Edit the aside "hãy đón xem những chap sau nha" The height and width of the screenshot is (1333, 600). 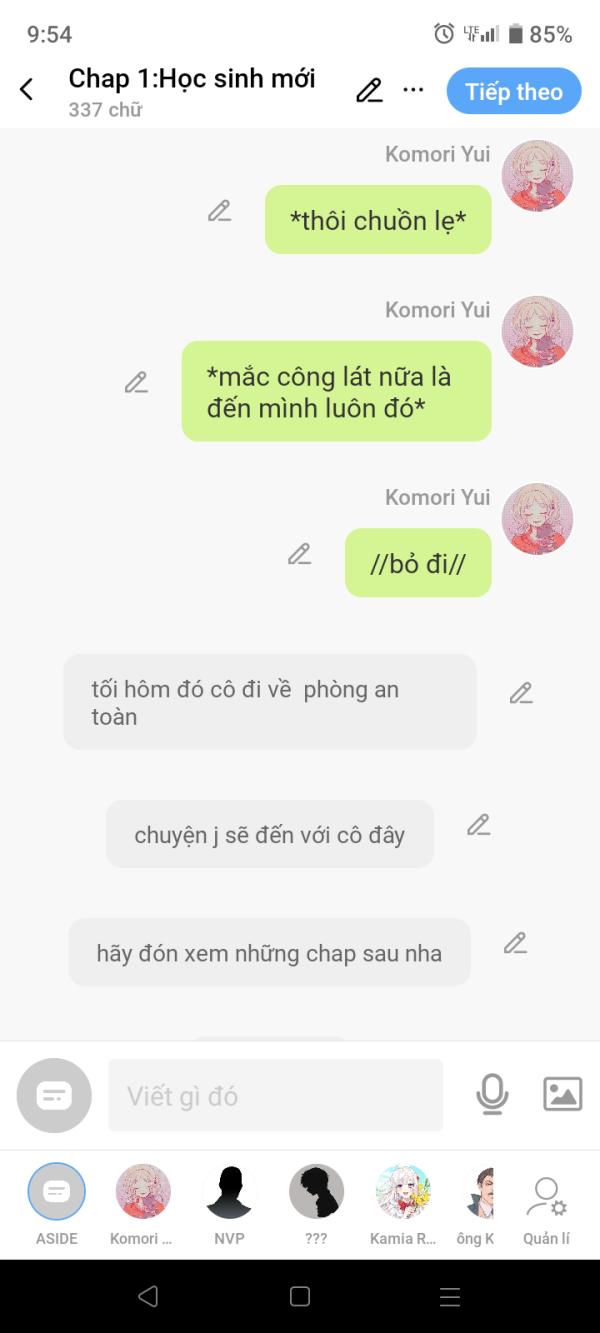click(x=515, y=943)
